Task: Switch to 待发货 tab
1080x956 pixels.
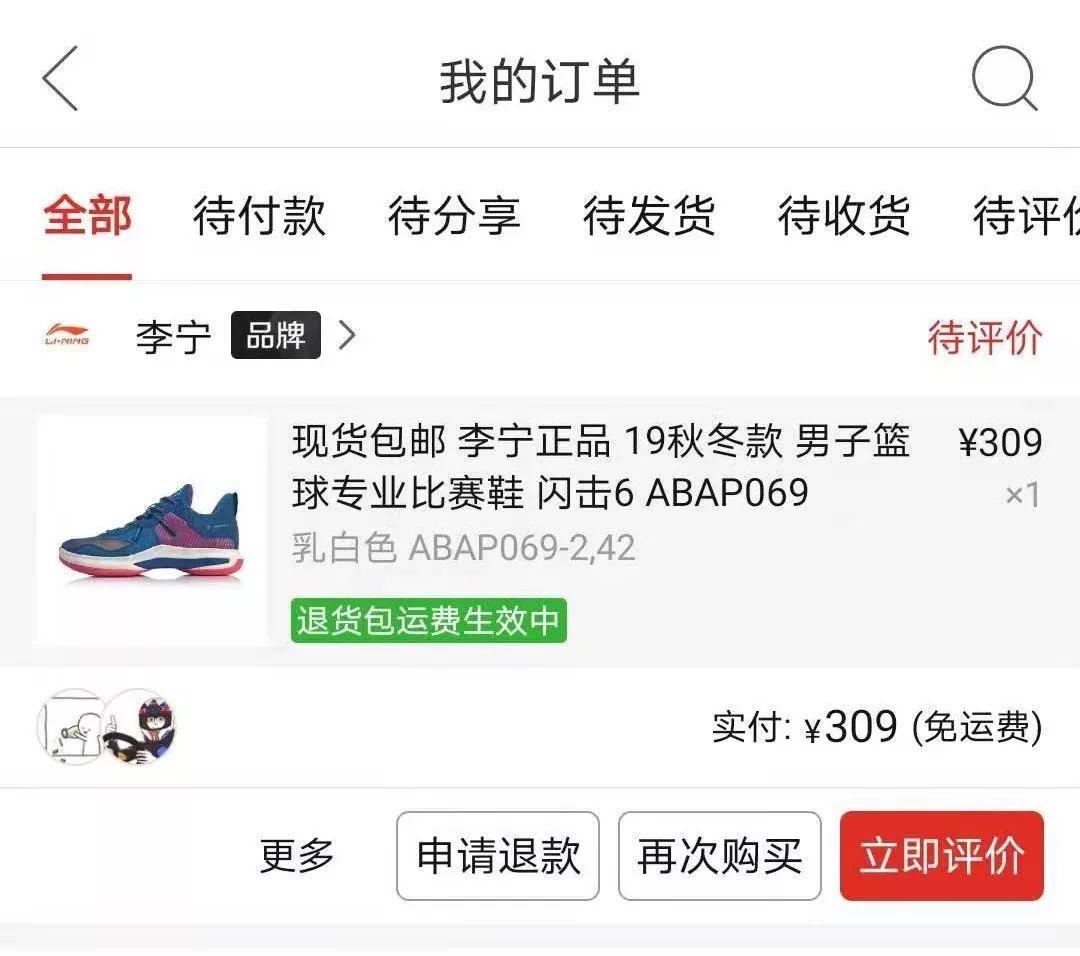Action: (x=649, y=216)
